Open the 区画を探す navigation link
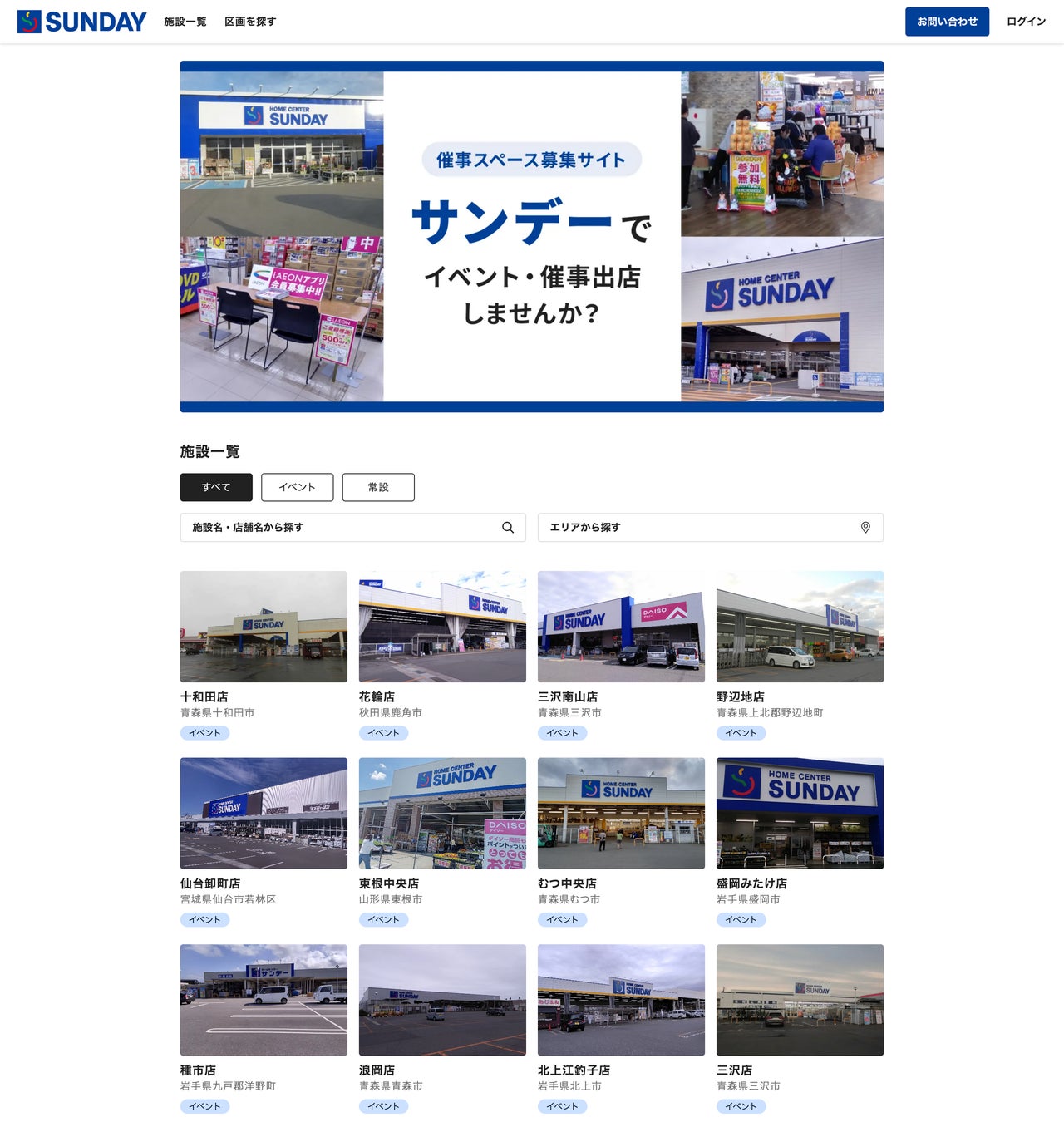 click(250, 22)
